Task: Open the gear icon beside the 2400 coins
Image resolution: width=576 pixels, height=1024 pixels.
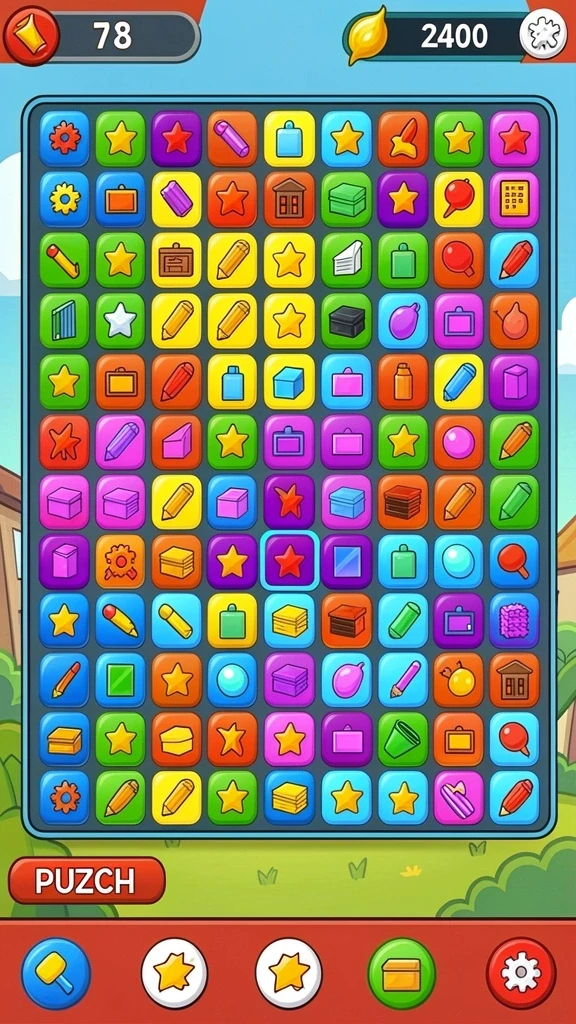Action: [x=543, y=36]
